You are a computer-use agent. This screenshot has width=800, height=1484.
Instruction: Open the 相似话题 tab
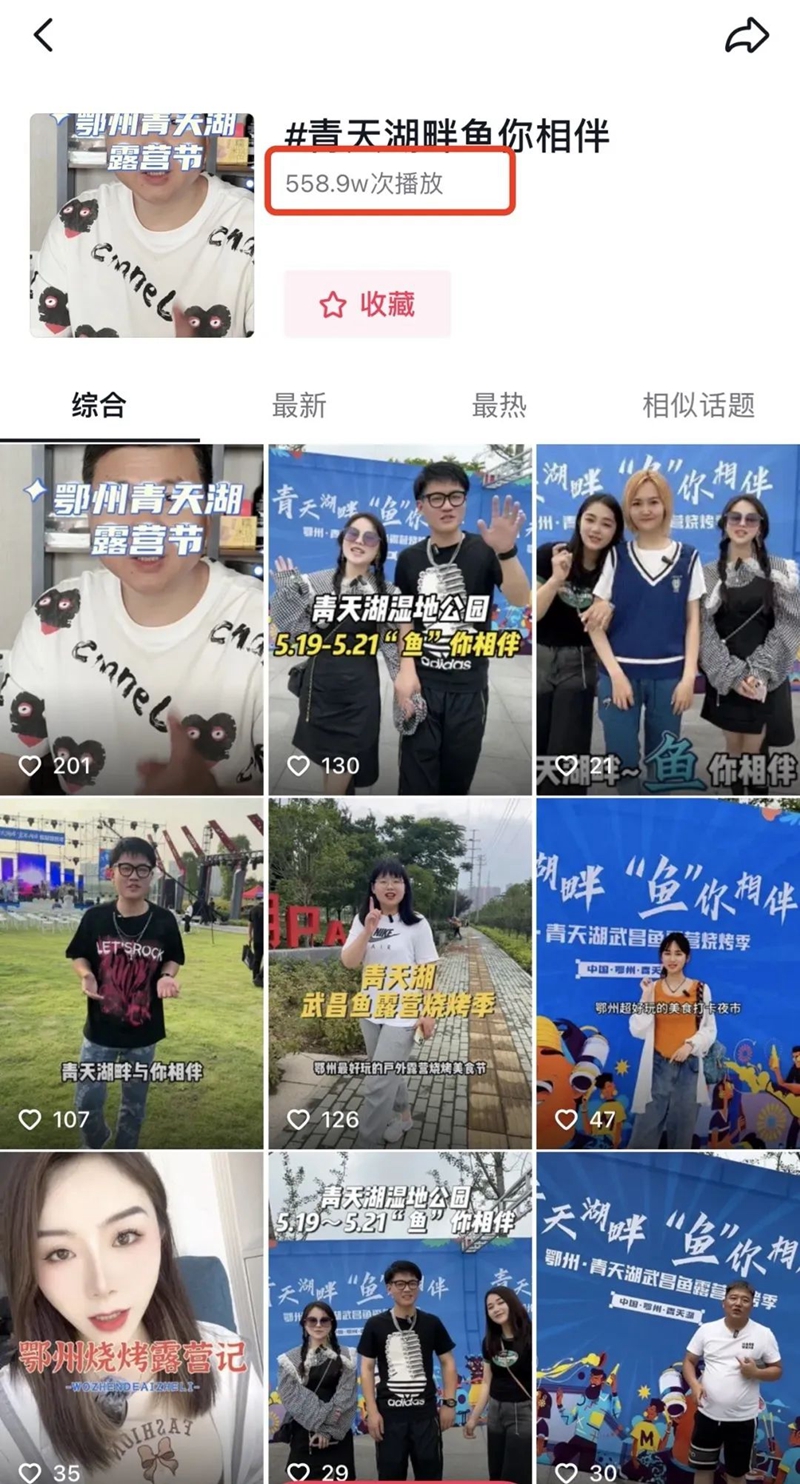pos(698,405)
